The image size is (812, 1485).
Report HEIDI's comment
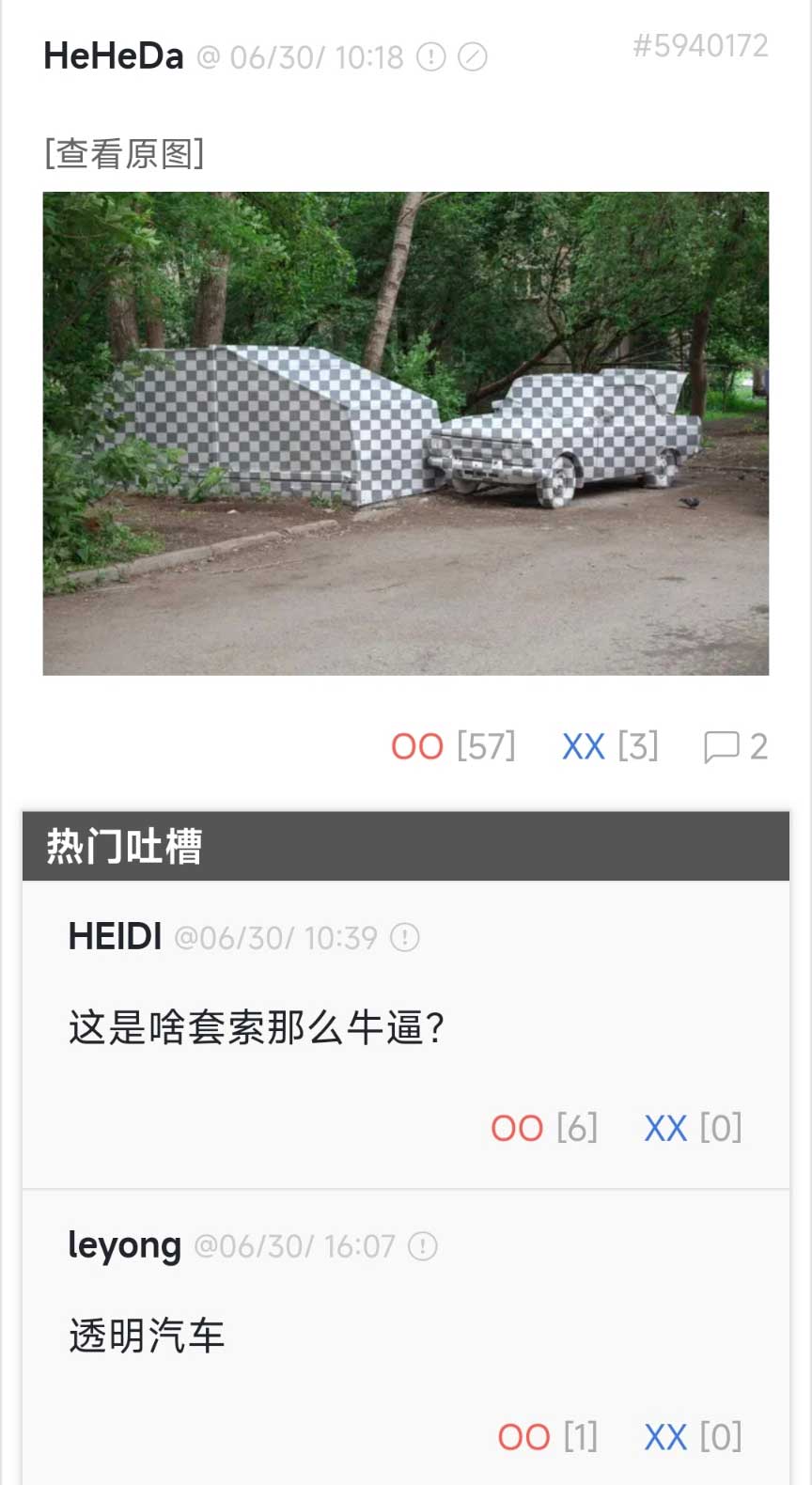click(405, 937)
